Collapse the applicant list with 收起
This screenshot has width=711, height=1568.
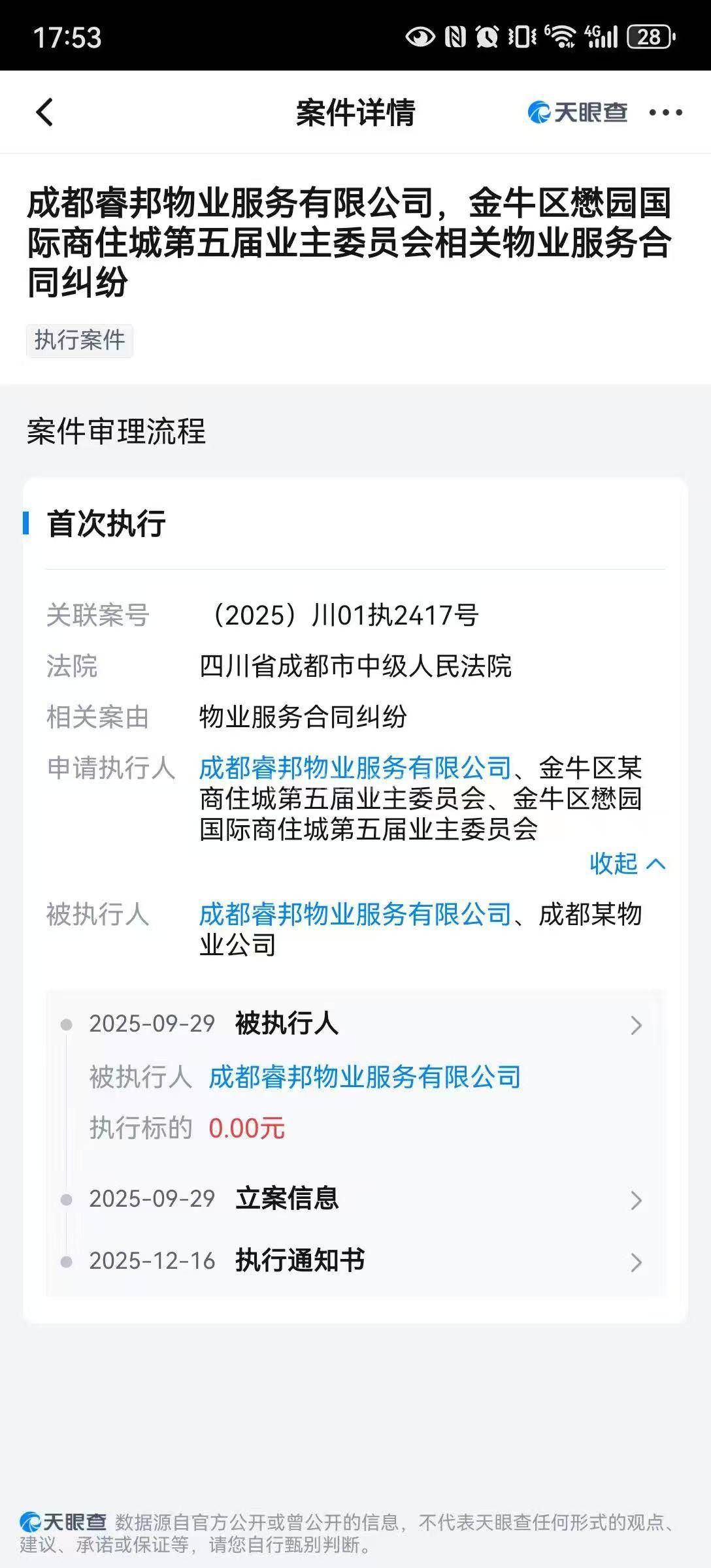[x=626, y=864]
